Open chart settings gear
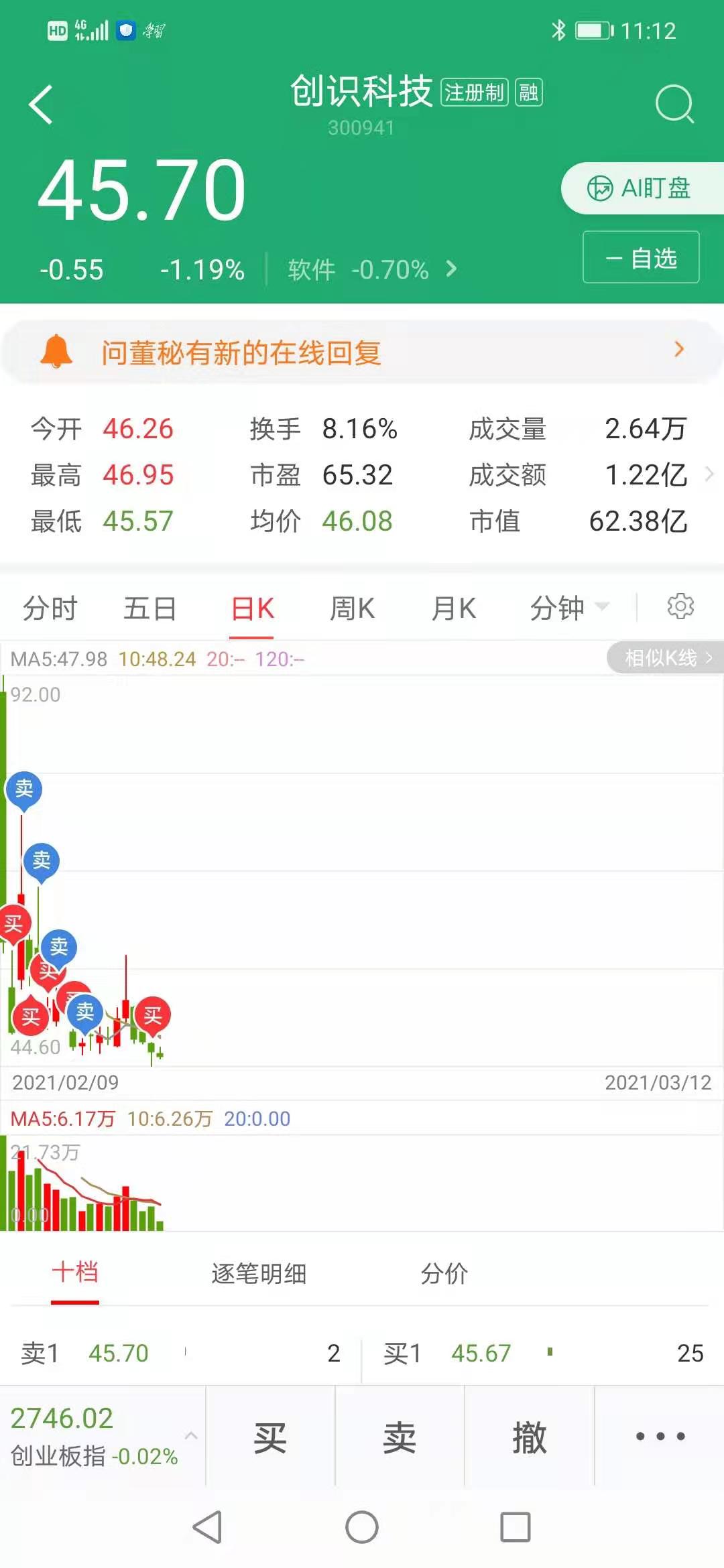 [680, 606]
